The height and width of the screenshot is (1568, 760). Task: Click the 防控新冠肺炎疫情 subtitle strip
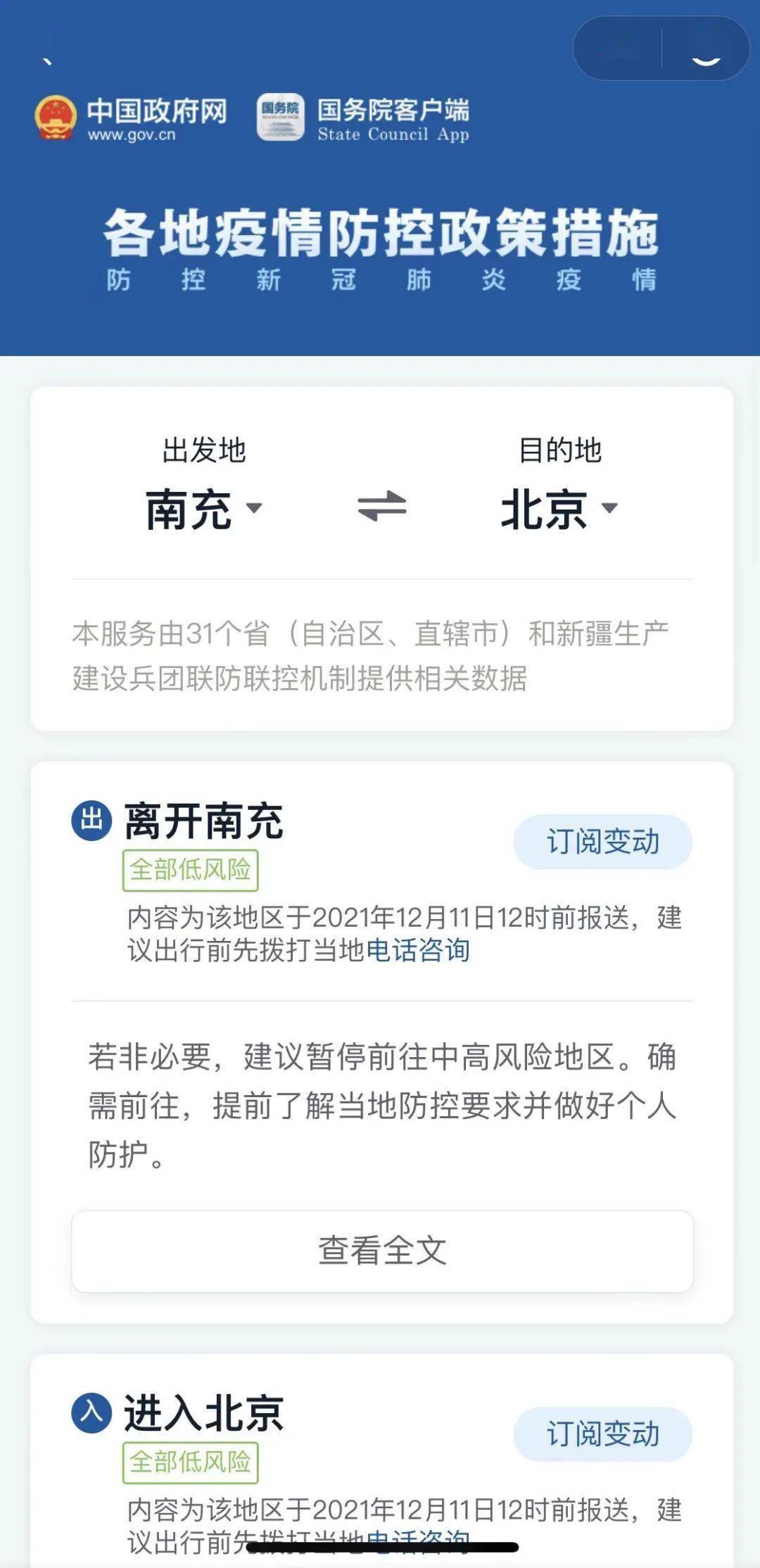[x=380, y=280]
